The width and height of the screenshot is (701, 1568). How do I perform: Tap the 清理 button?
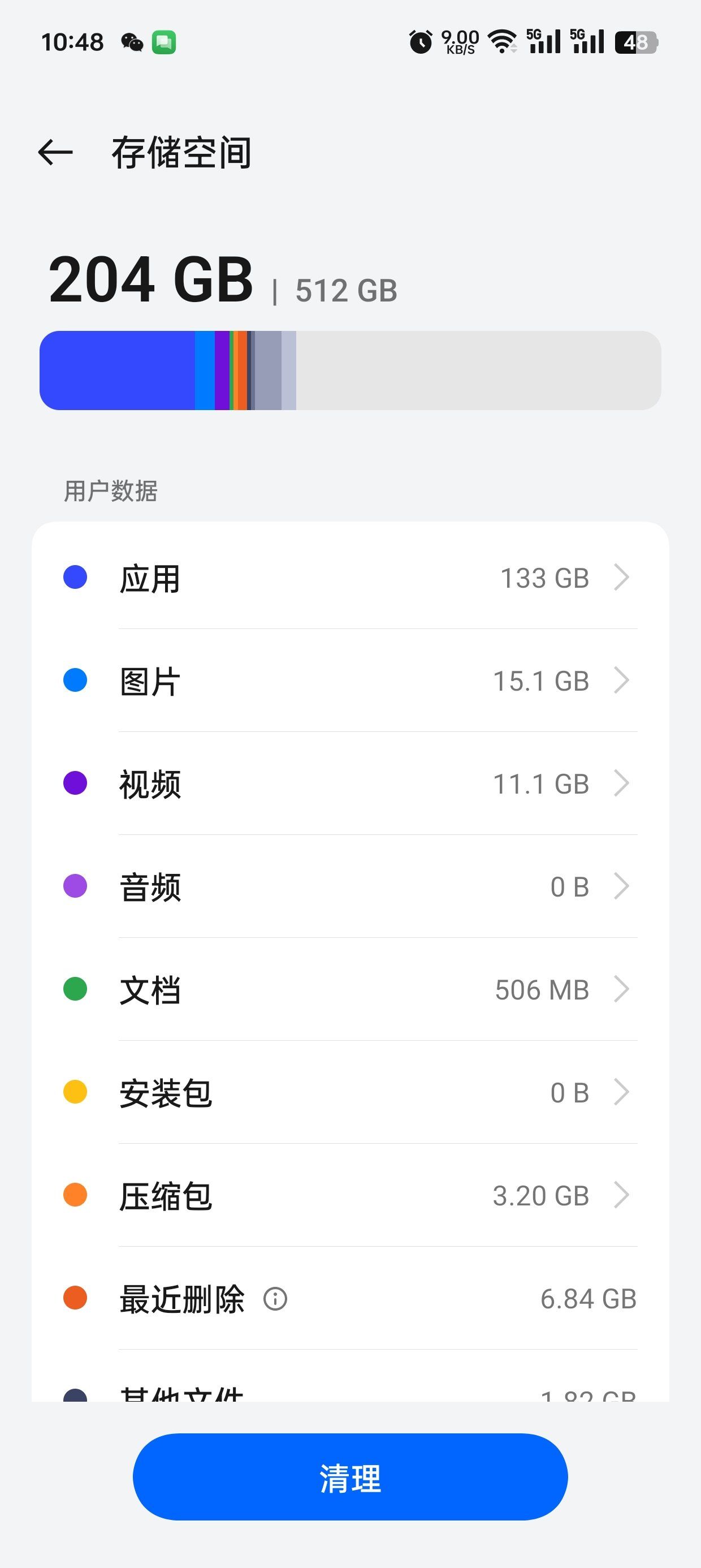pos(350,1477)
